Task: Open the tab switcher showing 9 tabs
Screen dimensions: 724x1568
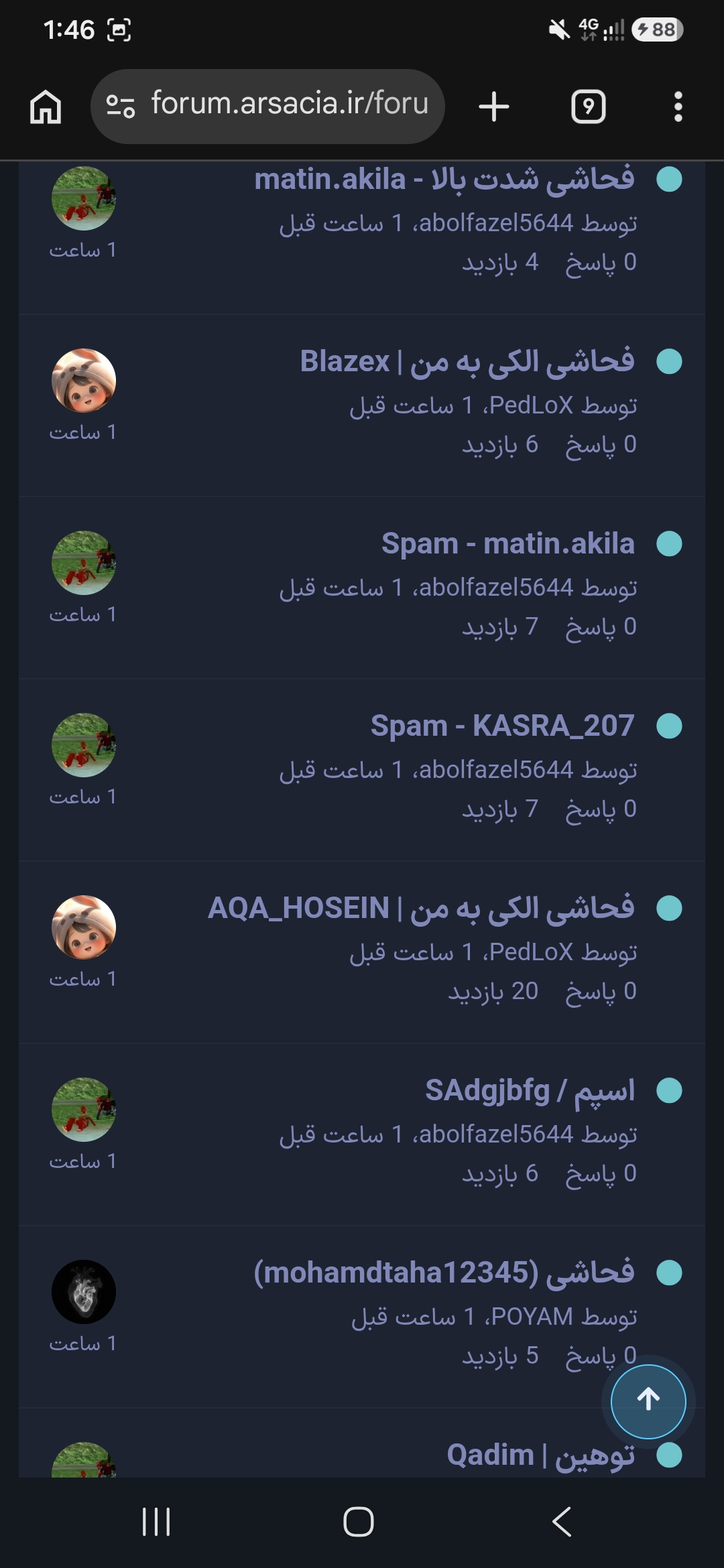Action: click(588, 107)
